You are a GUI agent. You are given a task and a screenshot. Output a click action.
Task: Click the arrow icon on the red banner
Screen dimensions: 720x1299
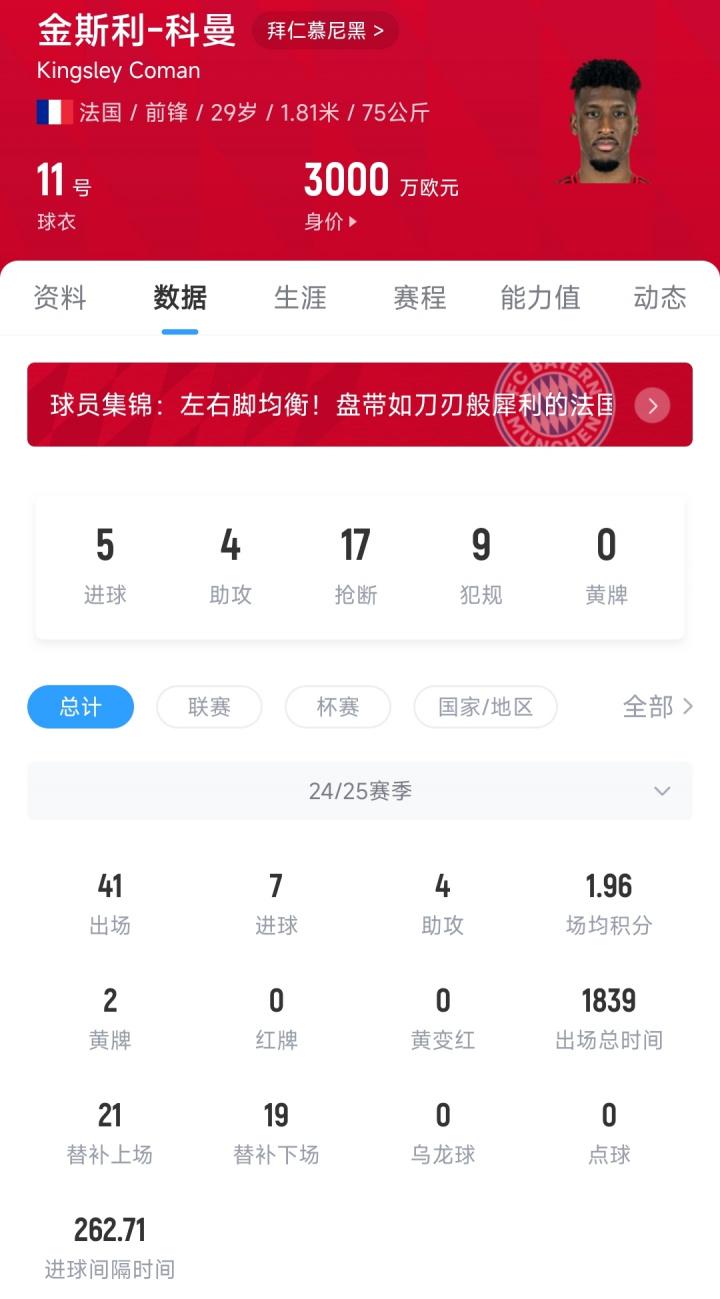652,405
